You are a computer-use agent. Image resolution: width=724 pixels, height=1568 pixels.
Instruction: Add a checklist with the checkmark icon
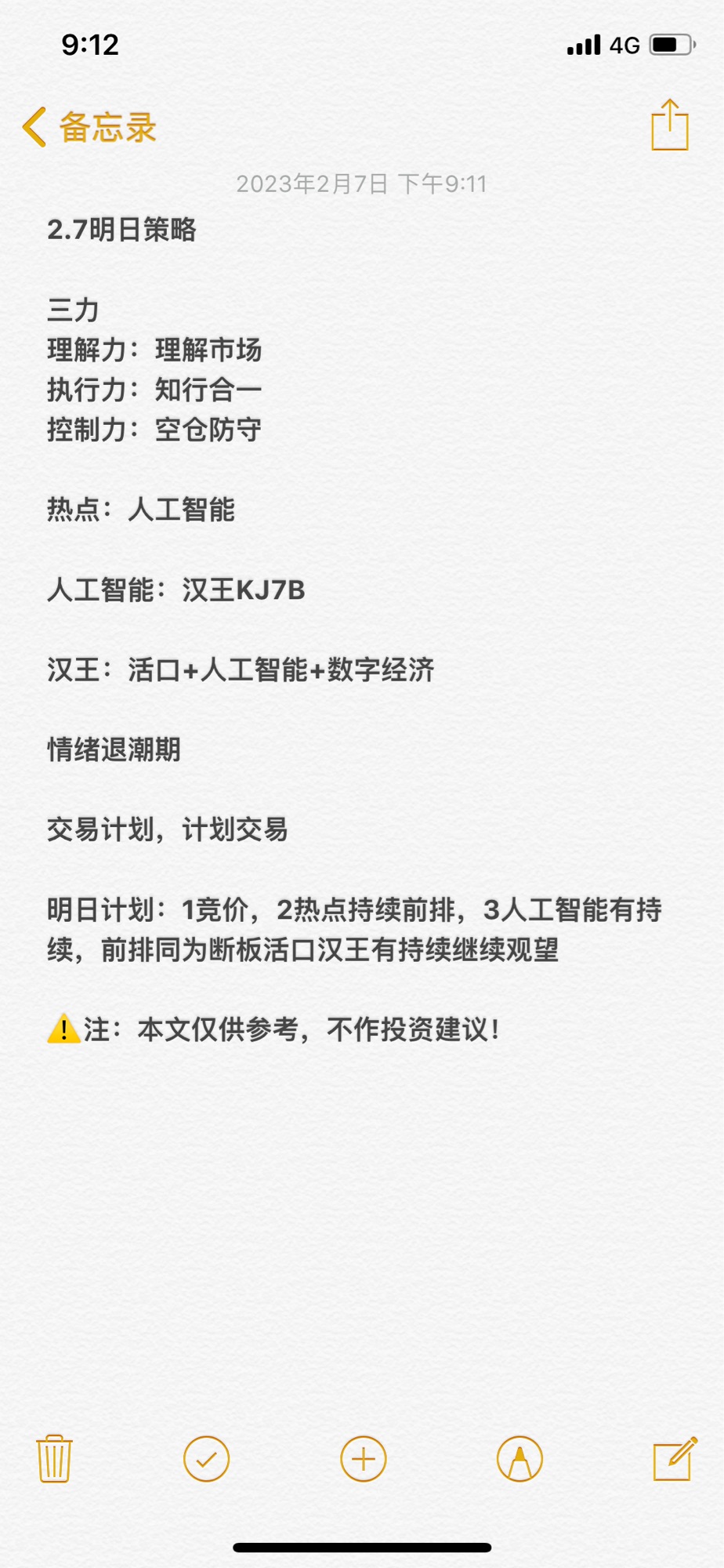pos(206,1459)
